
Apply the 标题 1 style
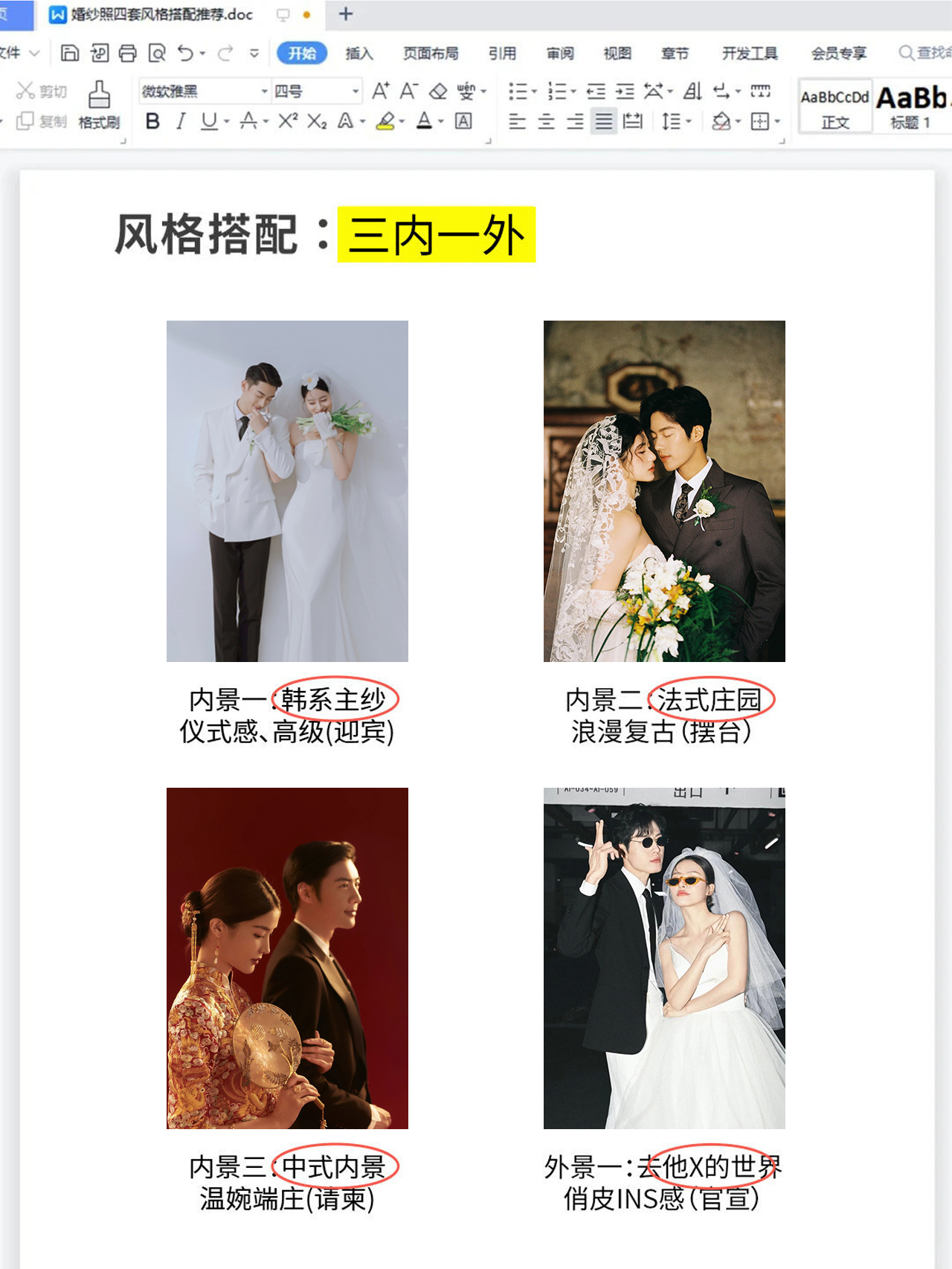911,107
